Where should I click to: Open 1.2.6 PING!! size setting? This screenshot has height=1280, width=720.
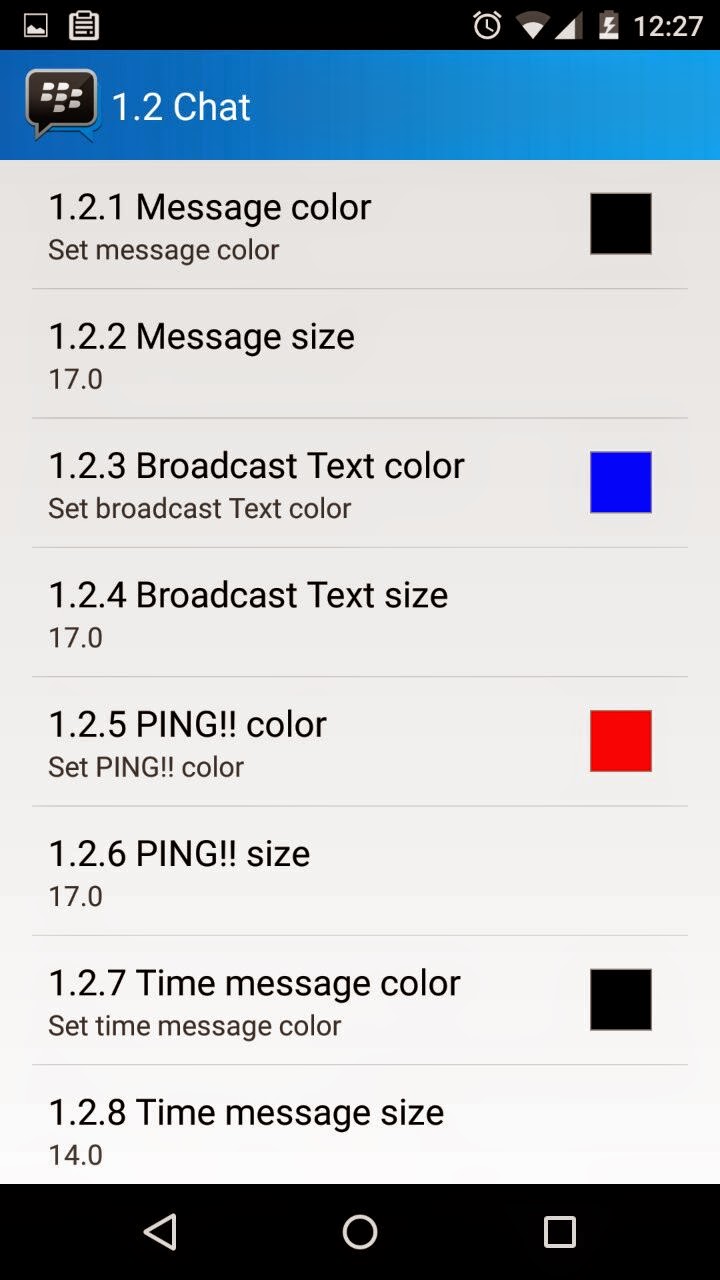coord(360,871)
